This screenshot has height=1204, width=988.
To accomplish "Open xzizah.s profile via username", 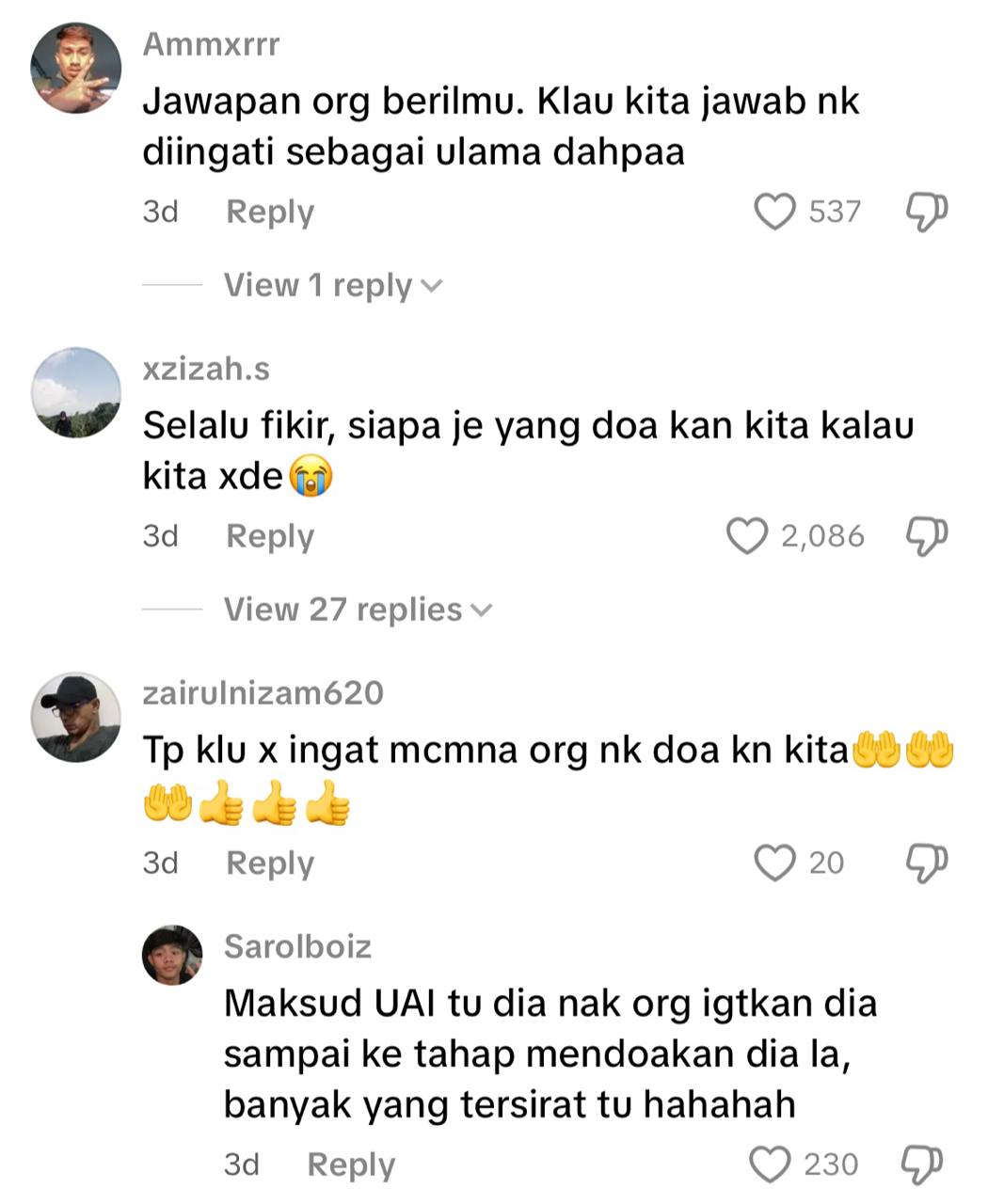I will (206, 369).
